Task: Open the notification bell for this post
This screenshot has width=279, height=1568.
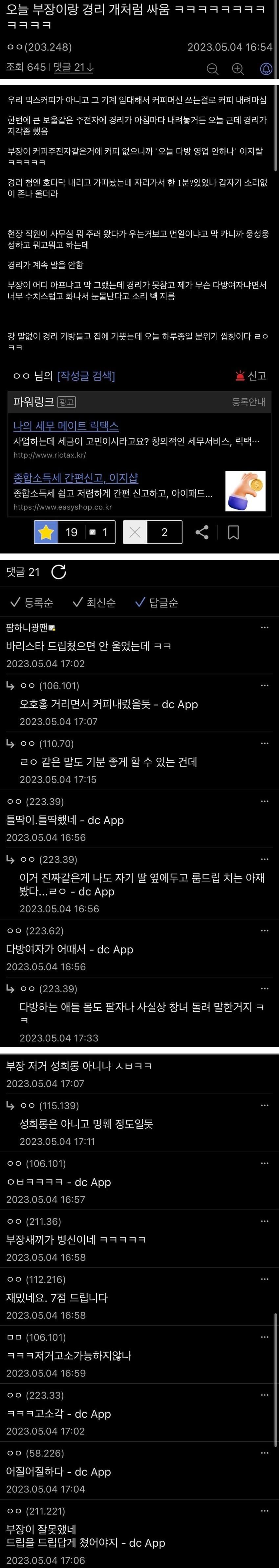Action: tap(266, 69)
